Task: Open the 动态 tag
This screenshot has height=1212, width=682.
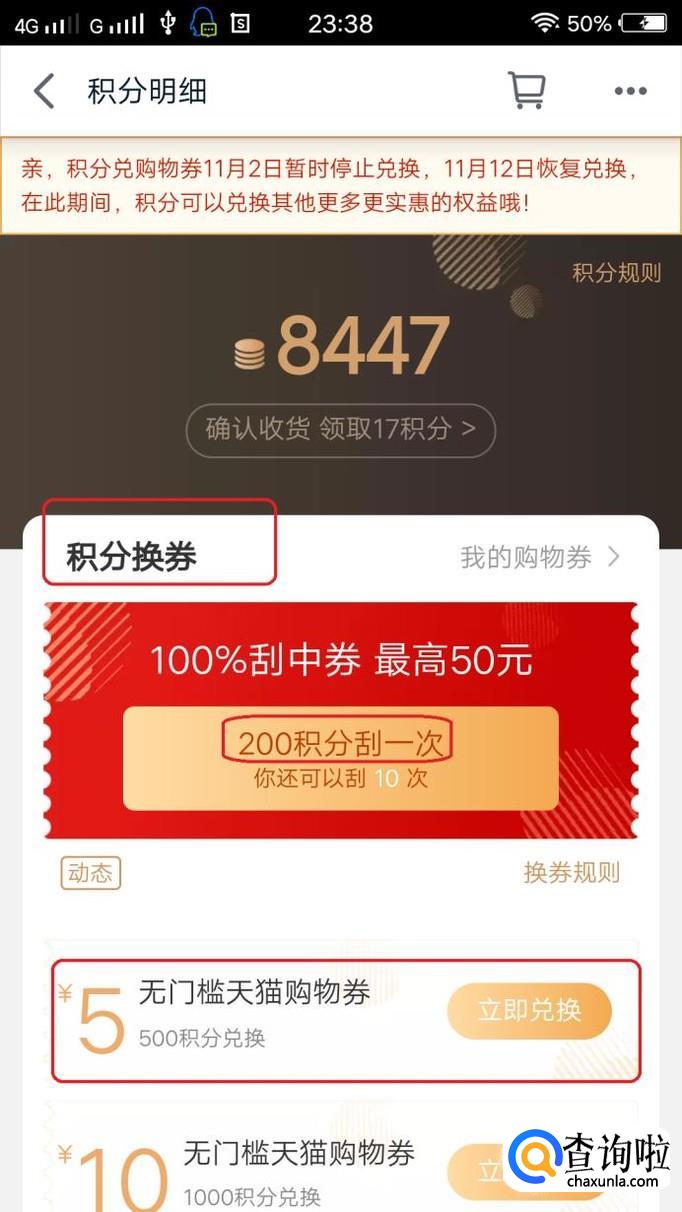Action: 90,873
